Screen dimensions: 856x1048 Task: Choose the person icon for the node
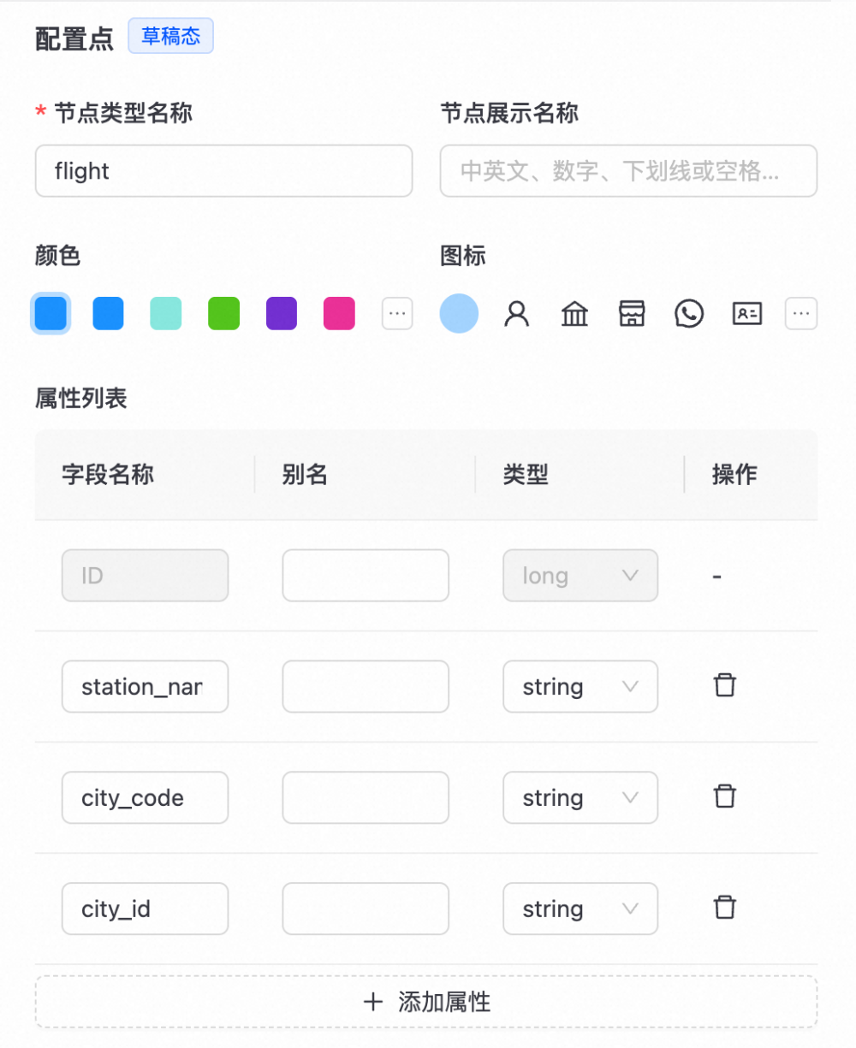[517, 314]
